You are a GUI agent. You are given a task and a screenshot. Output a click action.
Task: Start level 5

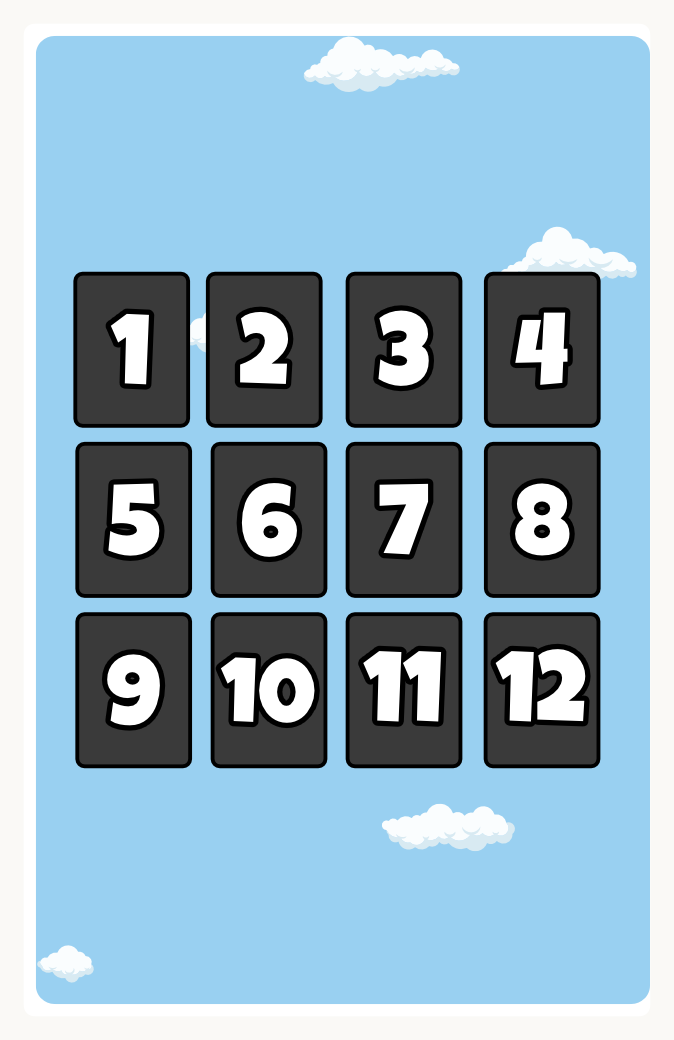(x=134, y=520)
